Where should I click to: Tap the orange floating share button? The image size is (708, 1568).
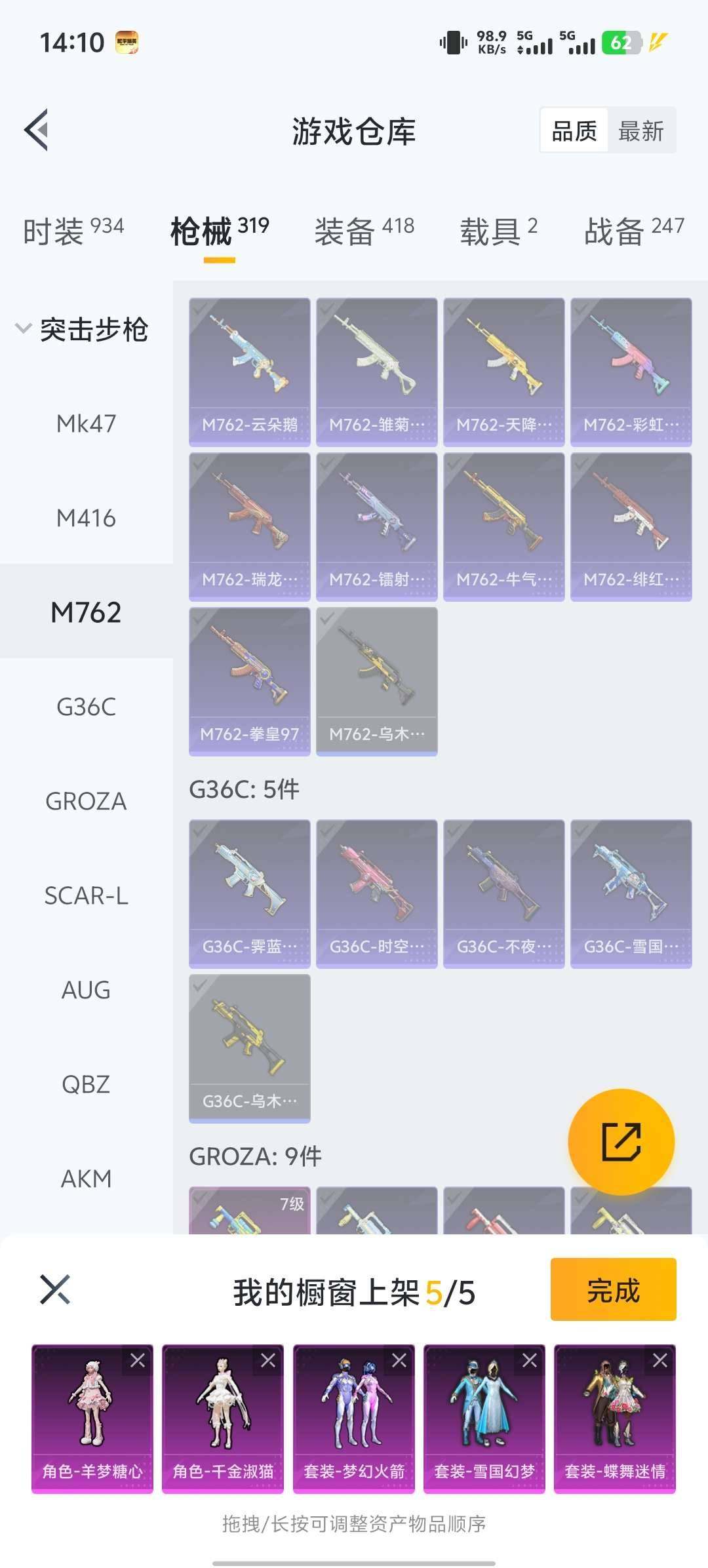click(x=621, y=1141)
